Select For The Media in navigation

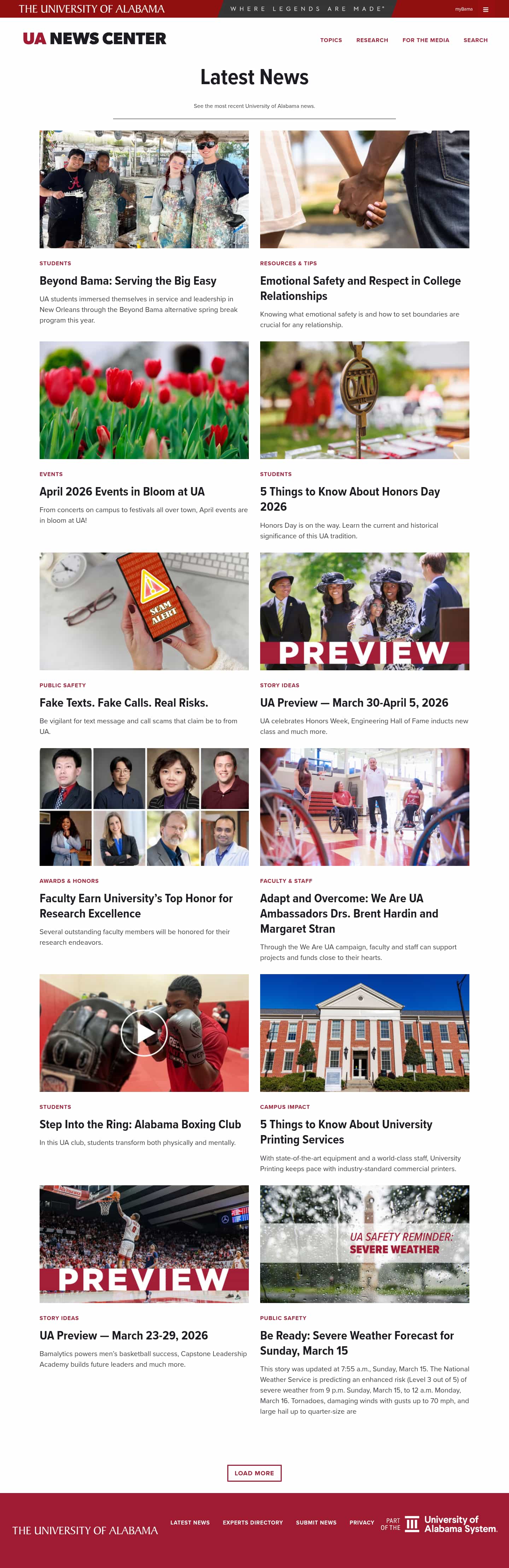pos(425,40)
